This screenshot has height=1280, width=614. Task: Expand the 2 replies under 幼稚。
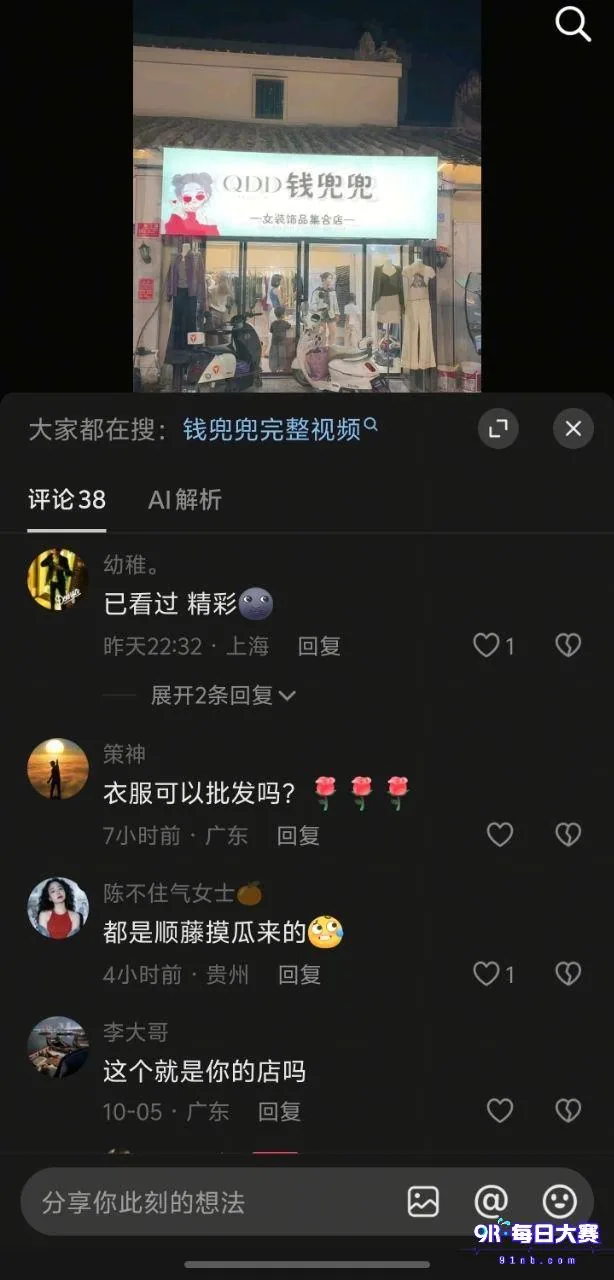[223, 696]
